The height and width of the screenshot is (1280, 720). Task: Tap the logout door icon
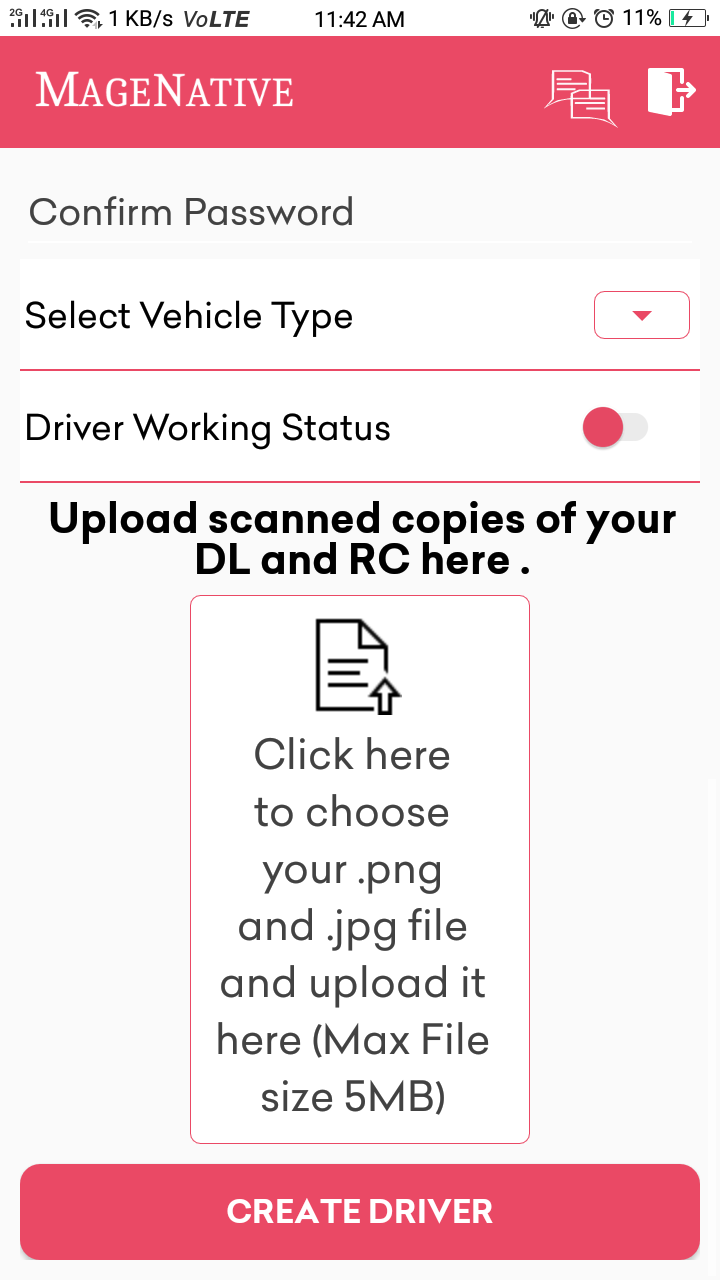[x=671, y=92]
